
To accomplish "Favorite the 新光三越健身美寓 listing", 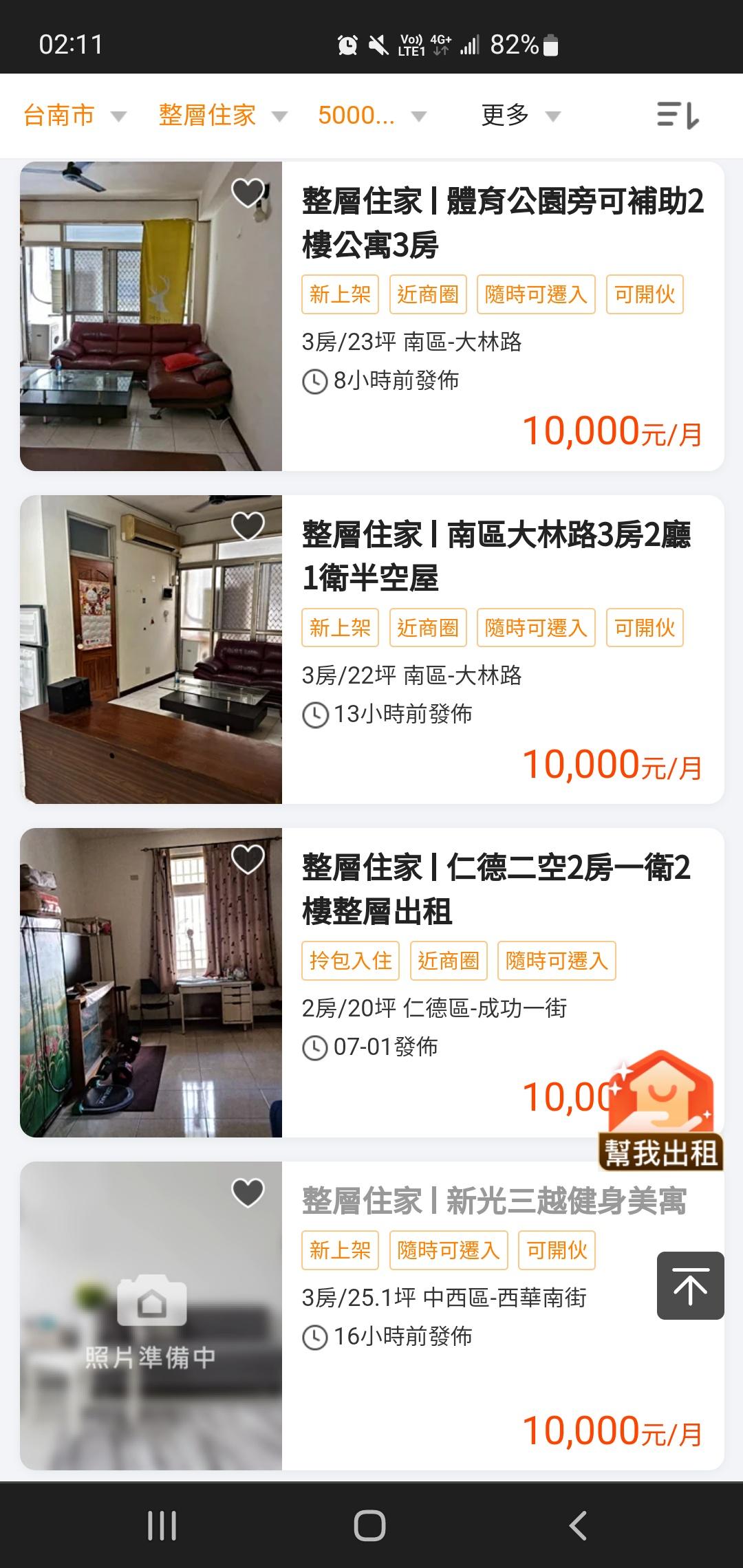I will [x=248, y=1193].
